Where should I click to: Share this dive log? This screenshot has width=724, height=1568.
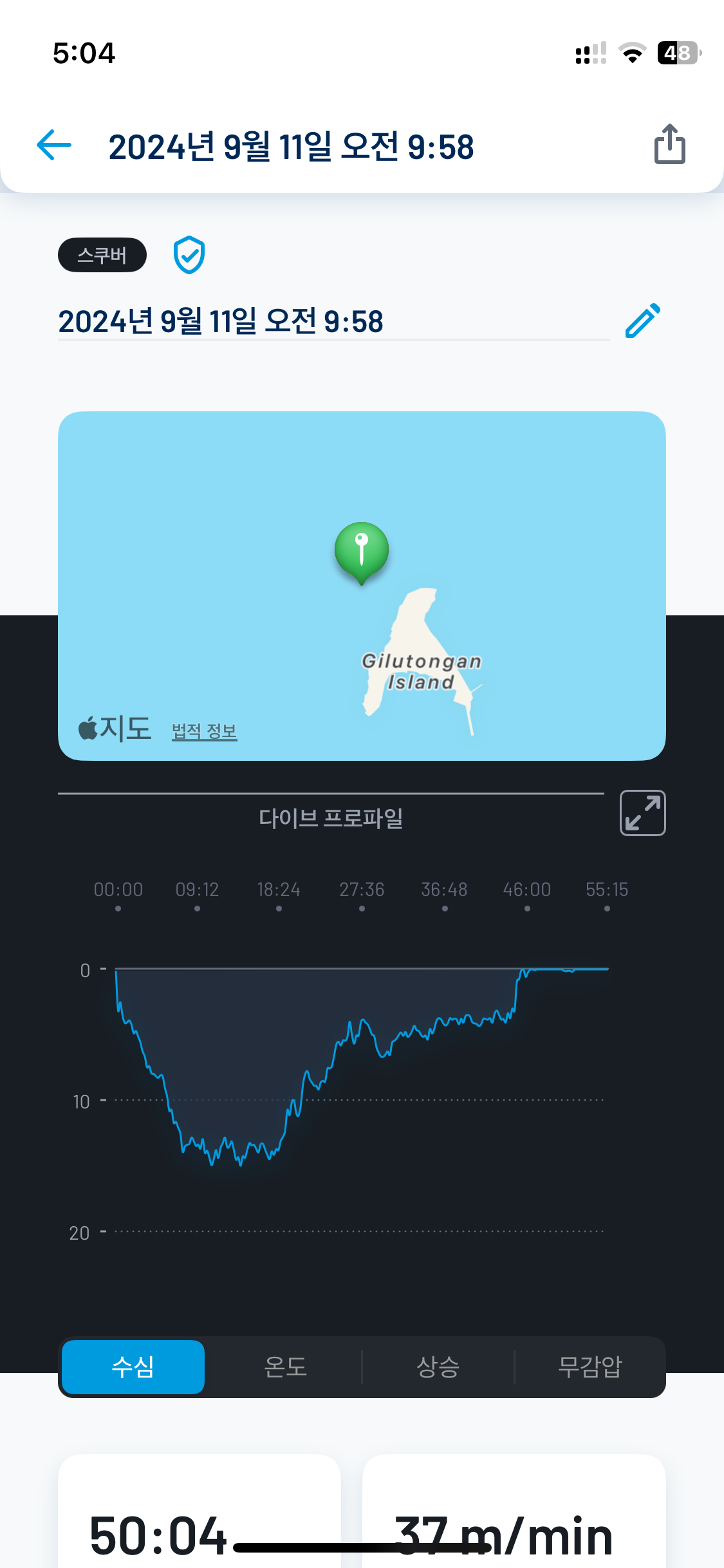pos(669,144)
